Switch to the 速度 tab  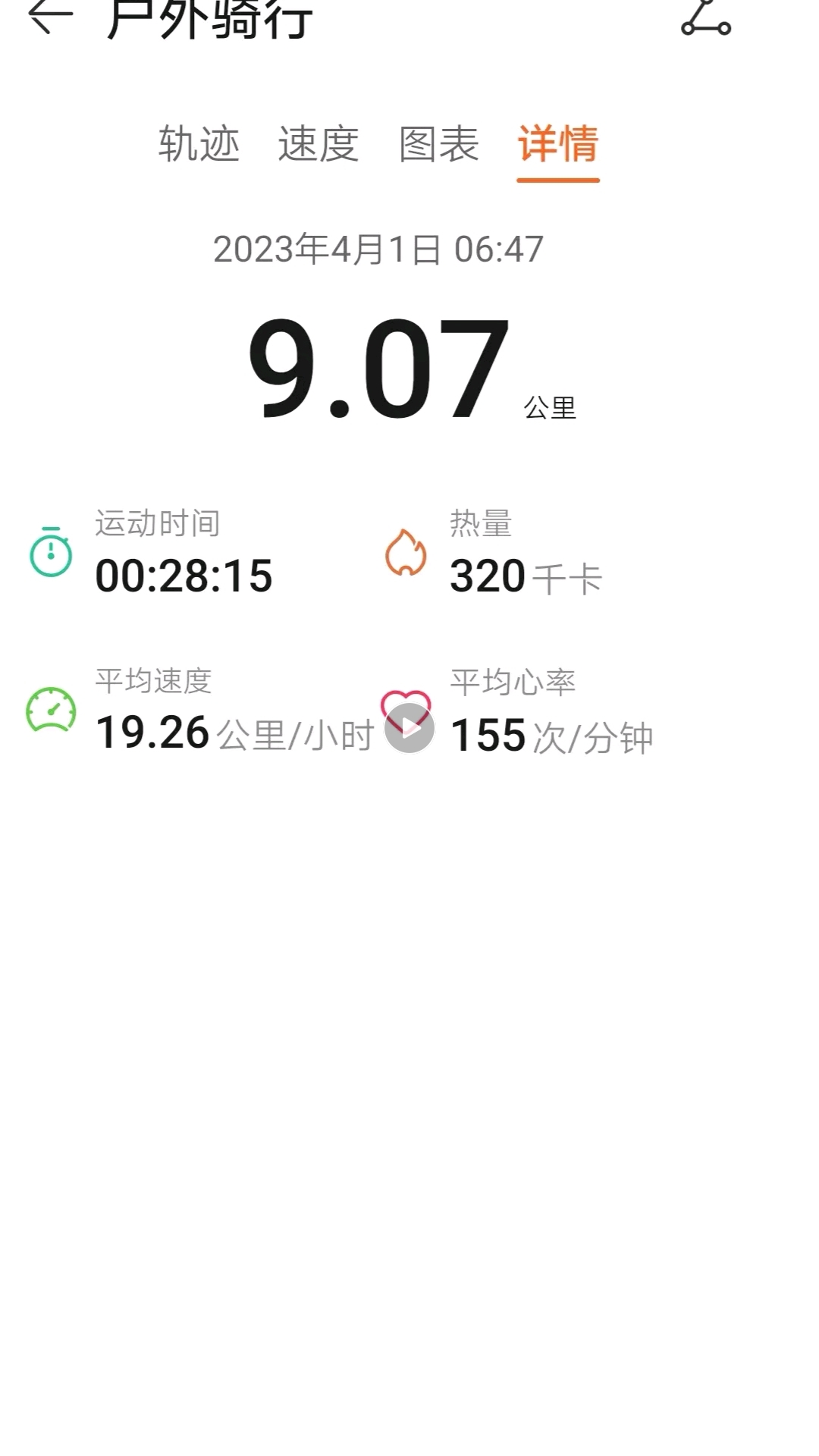click(x=318, y=143)
